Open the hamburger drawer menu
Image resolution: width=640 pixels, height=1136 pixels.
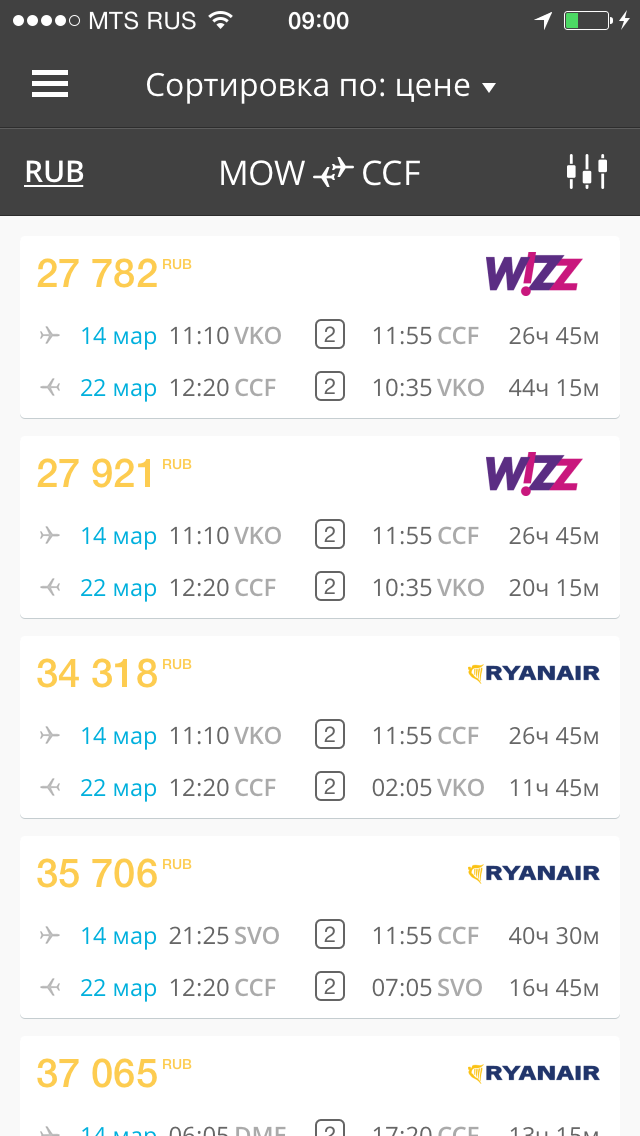(x=50, y=84)
